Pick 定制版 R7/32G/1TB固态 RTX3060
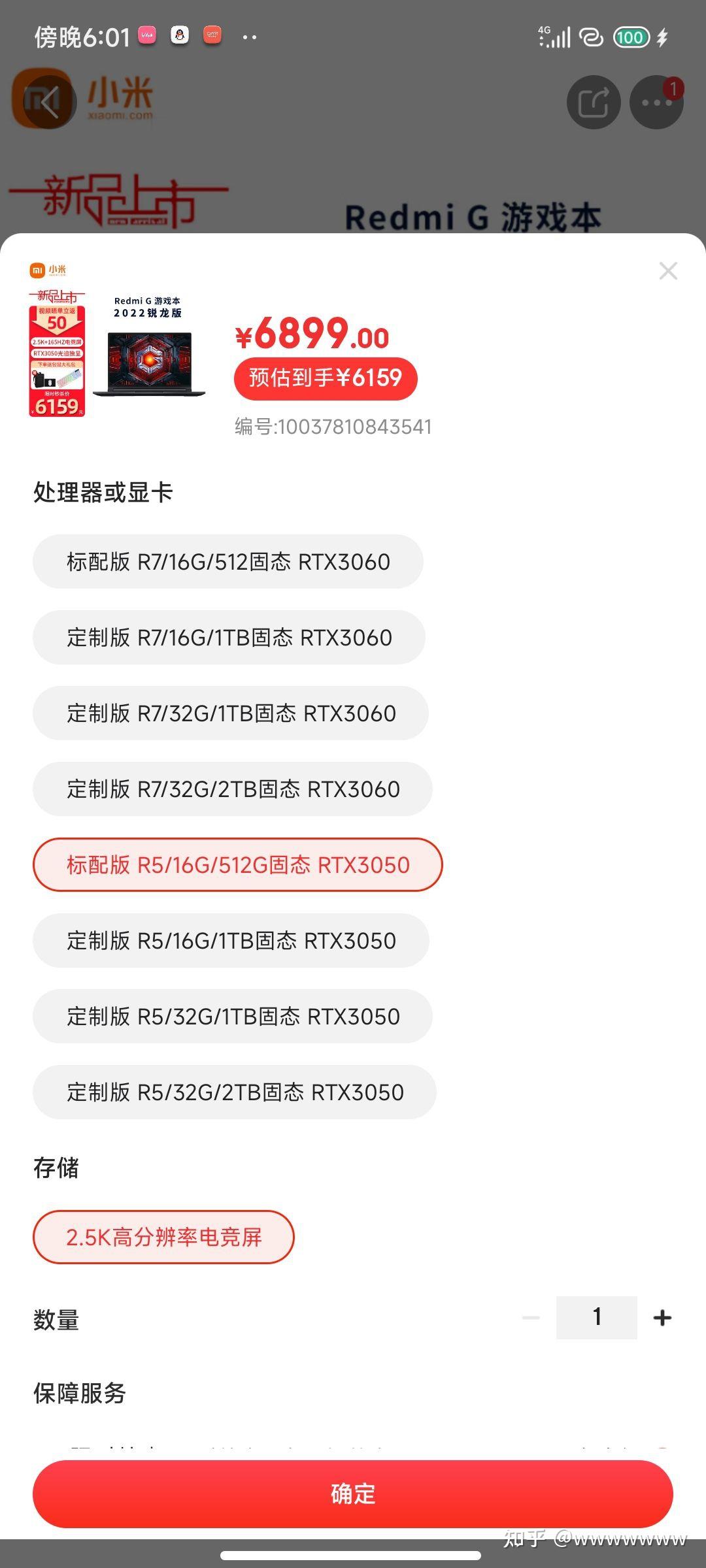The height and width of the screenshot is (1568, 706). point(231,713)
